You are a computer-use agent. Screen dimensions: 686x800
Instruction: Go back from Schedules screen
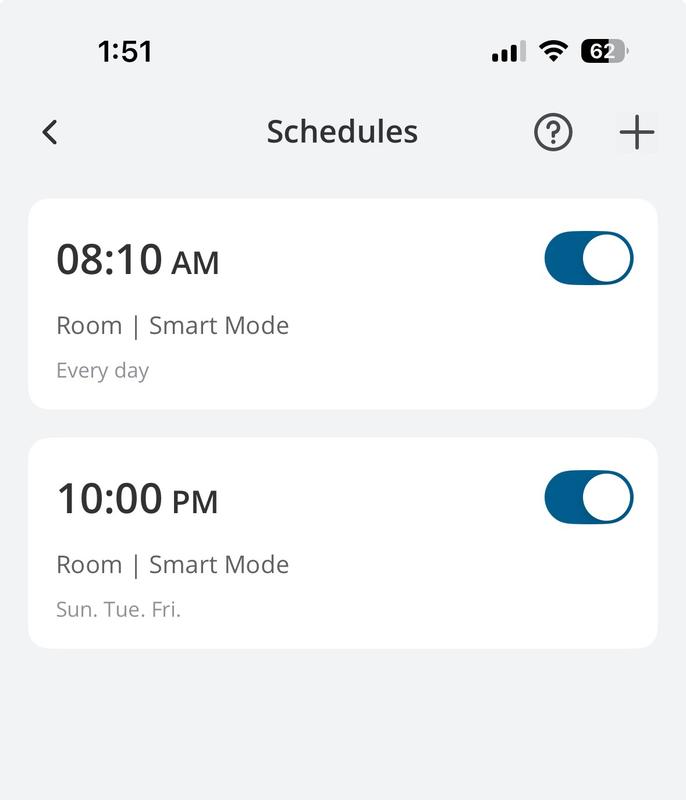[50, 132]
